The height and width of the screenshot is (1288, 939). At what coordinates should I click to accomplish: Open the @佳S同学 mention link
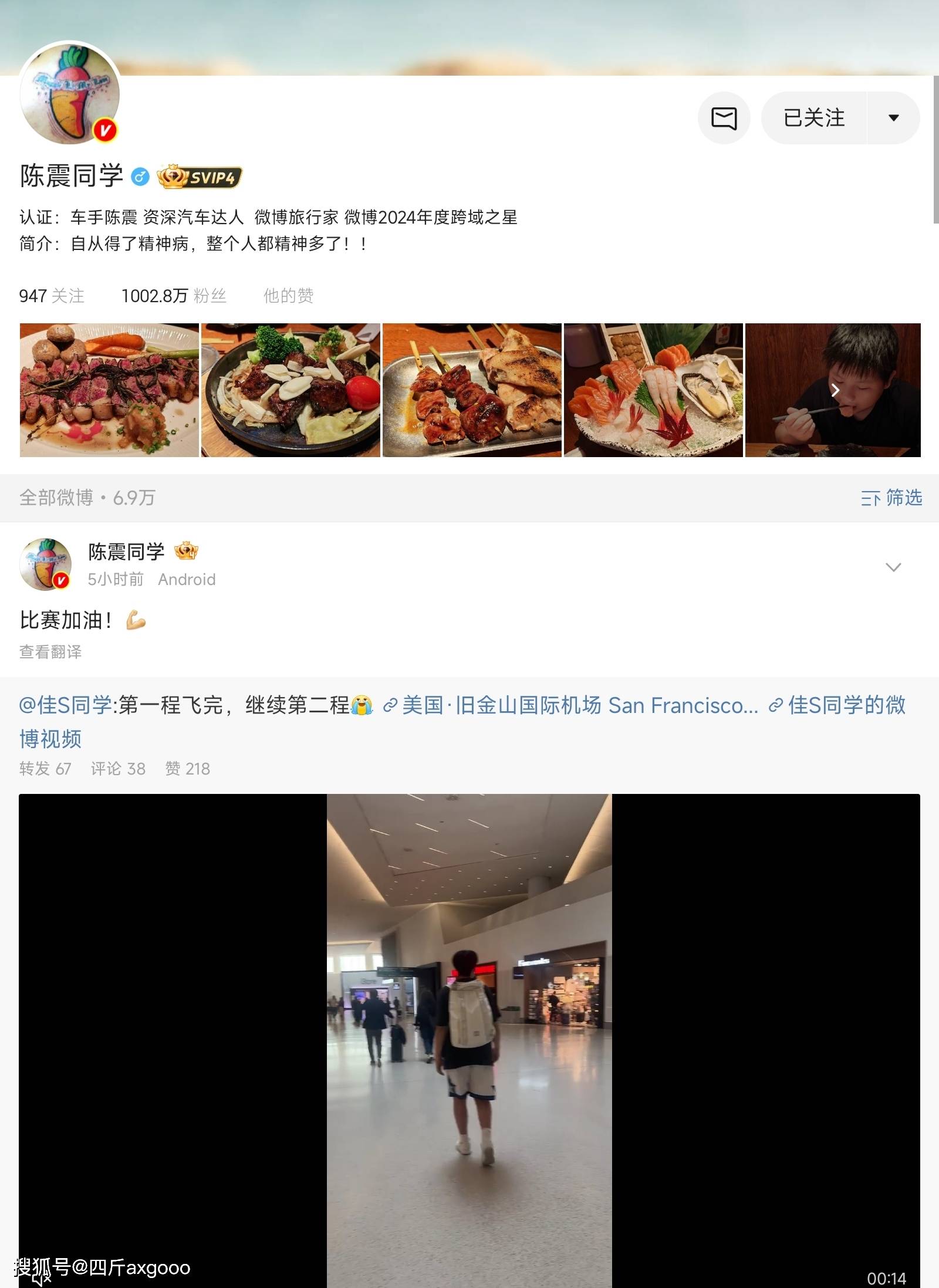point(65,705)
